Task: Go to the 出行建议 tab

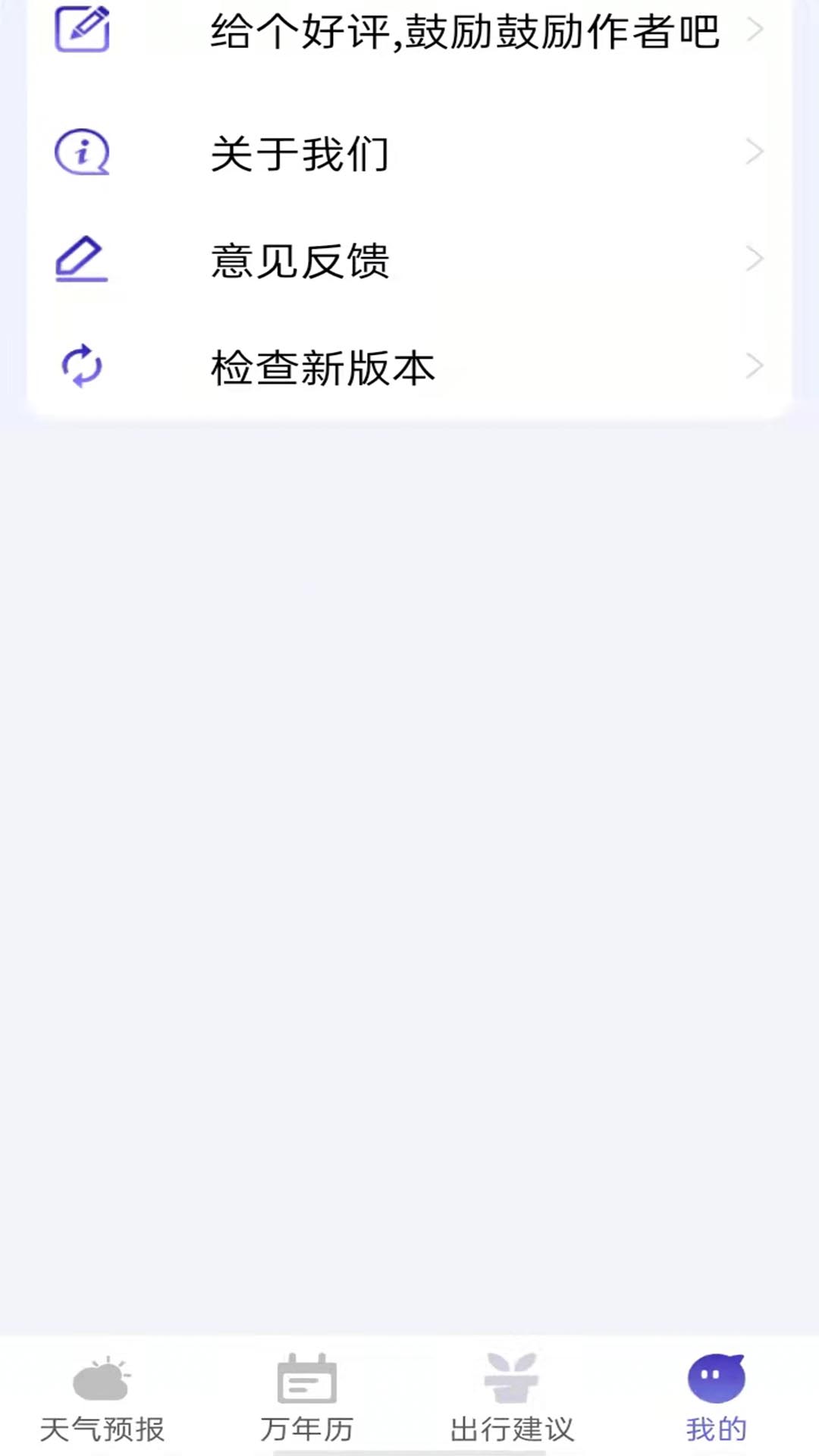Action: point(512,1399)
